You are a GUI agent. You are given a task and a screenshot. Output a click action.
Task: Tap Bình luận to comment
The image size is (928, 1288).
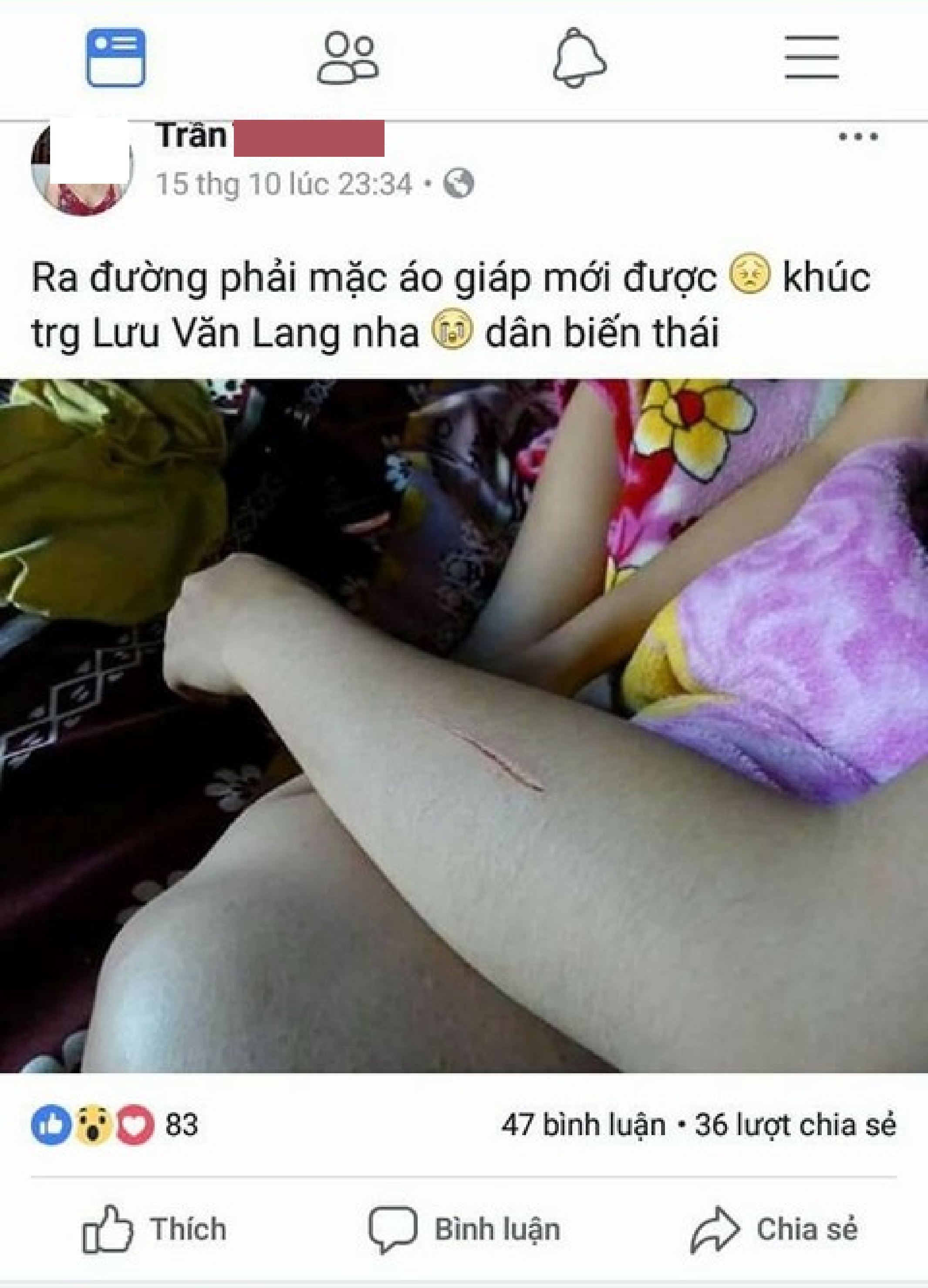click(x=464, y=1230)
